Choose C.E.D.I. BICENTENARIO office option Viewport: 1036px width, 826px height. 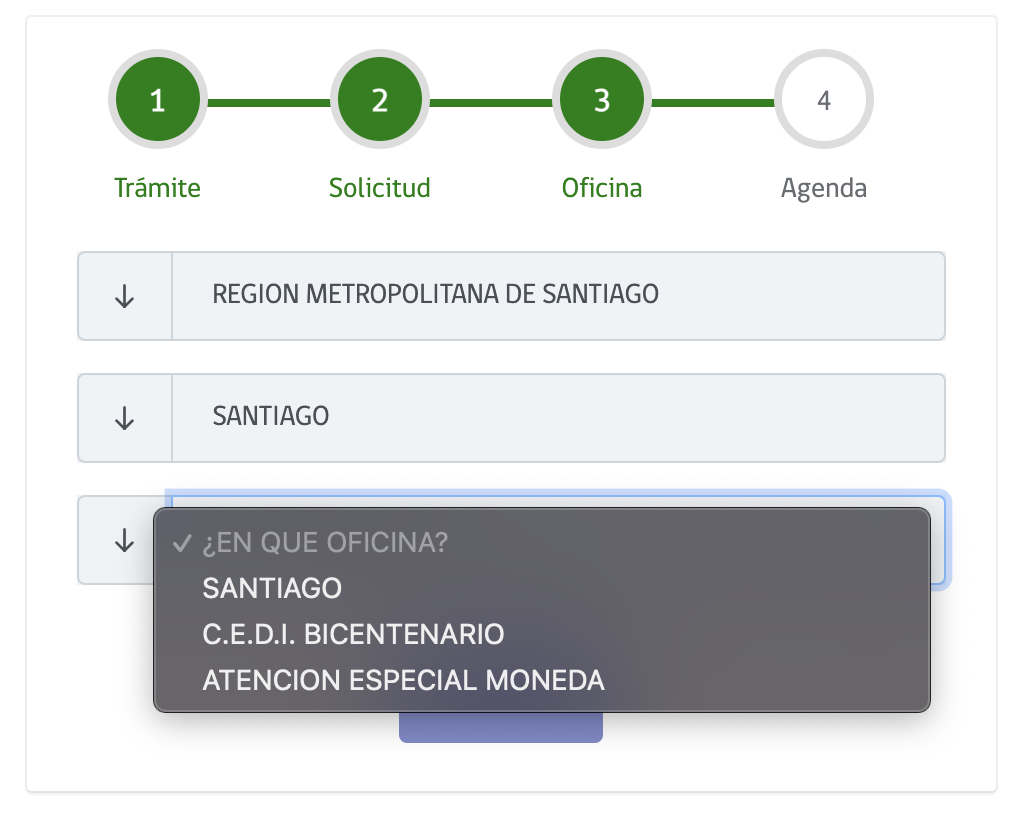[x=353, y=634]
